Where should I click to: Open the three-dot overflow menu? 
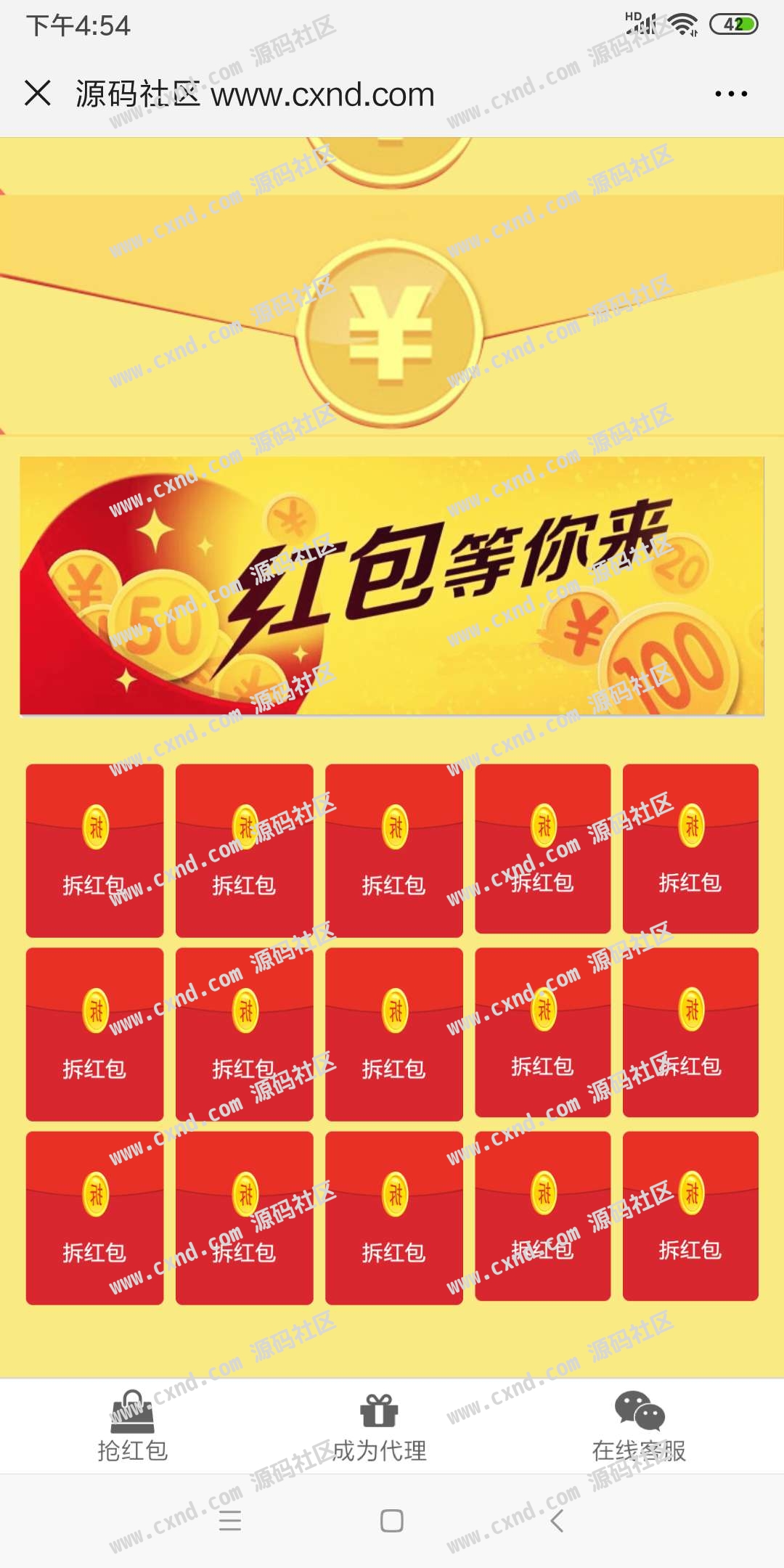(730, 94)
